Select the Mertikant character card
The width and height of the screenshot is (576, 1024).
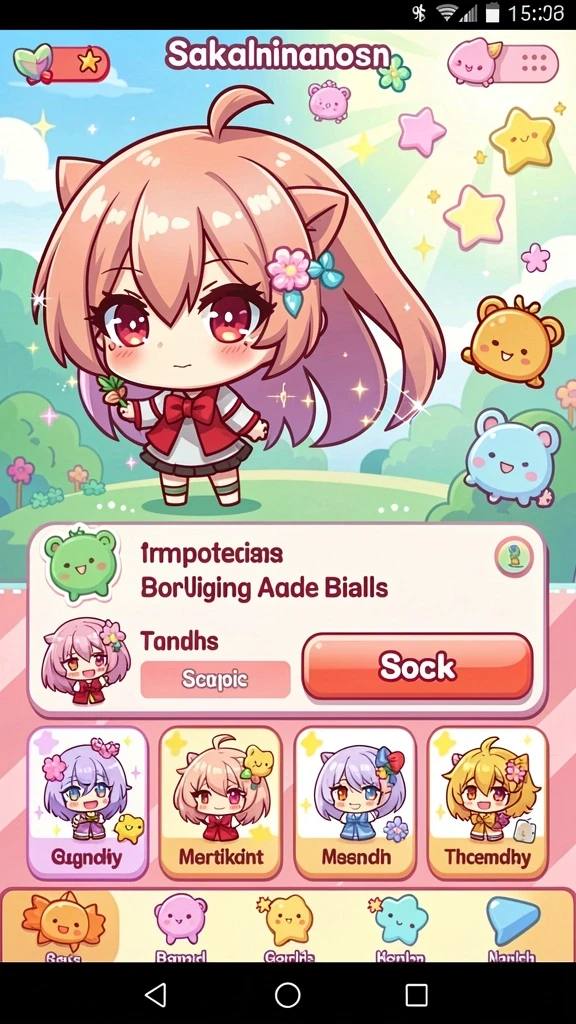coord(221,803)
